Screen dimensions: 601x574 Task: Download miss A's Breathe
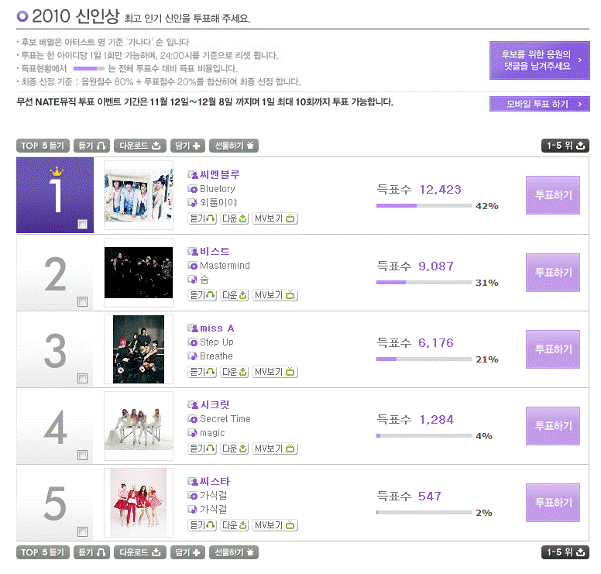tap(235, 372)
